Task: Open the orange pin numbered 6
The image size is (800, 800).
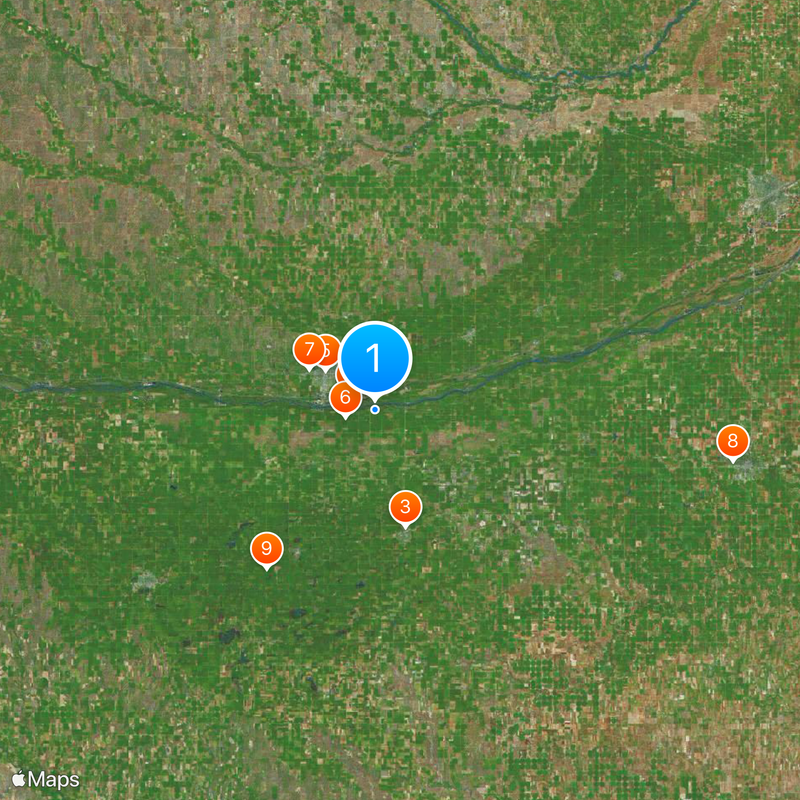Action: [x=345, y=397]
